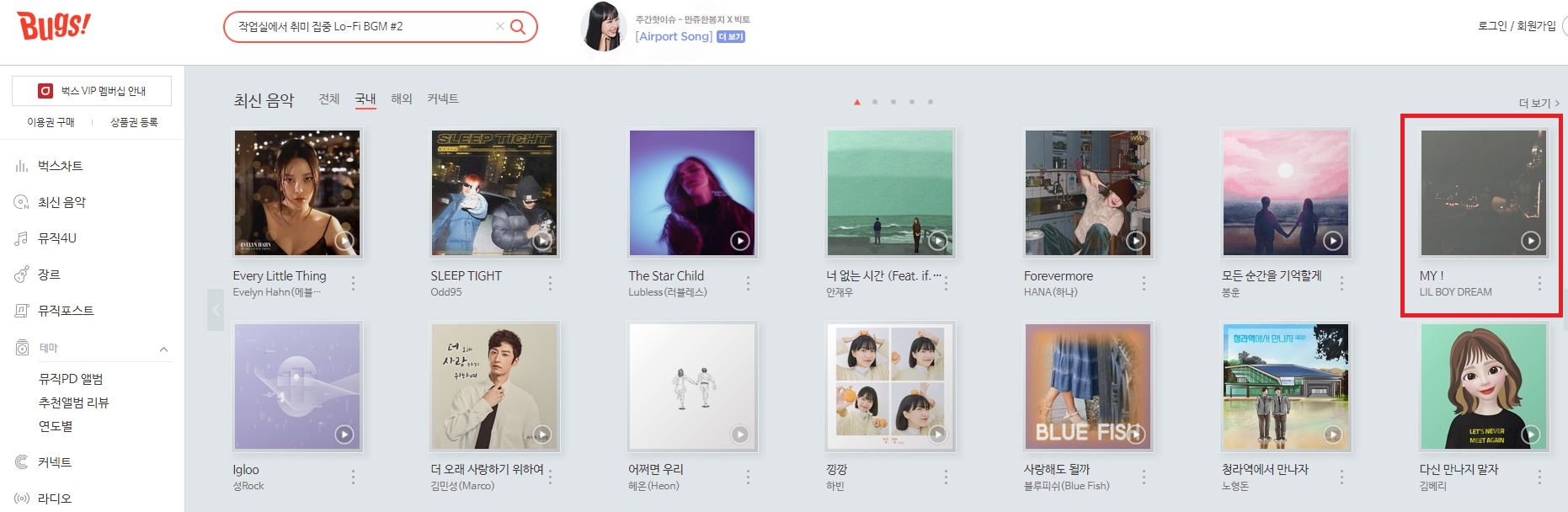The width and height of the screenshot is (1568, 512).
Task: Open the Airport Song 더 보기 link
Action: [731, 37]
